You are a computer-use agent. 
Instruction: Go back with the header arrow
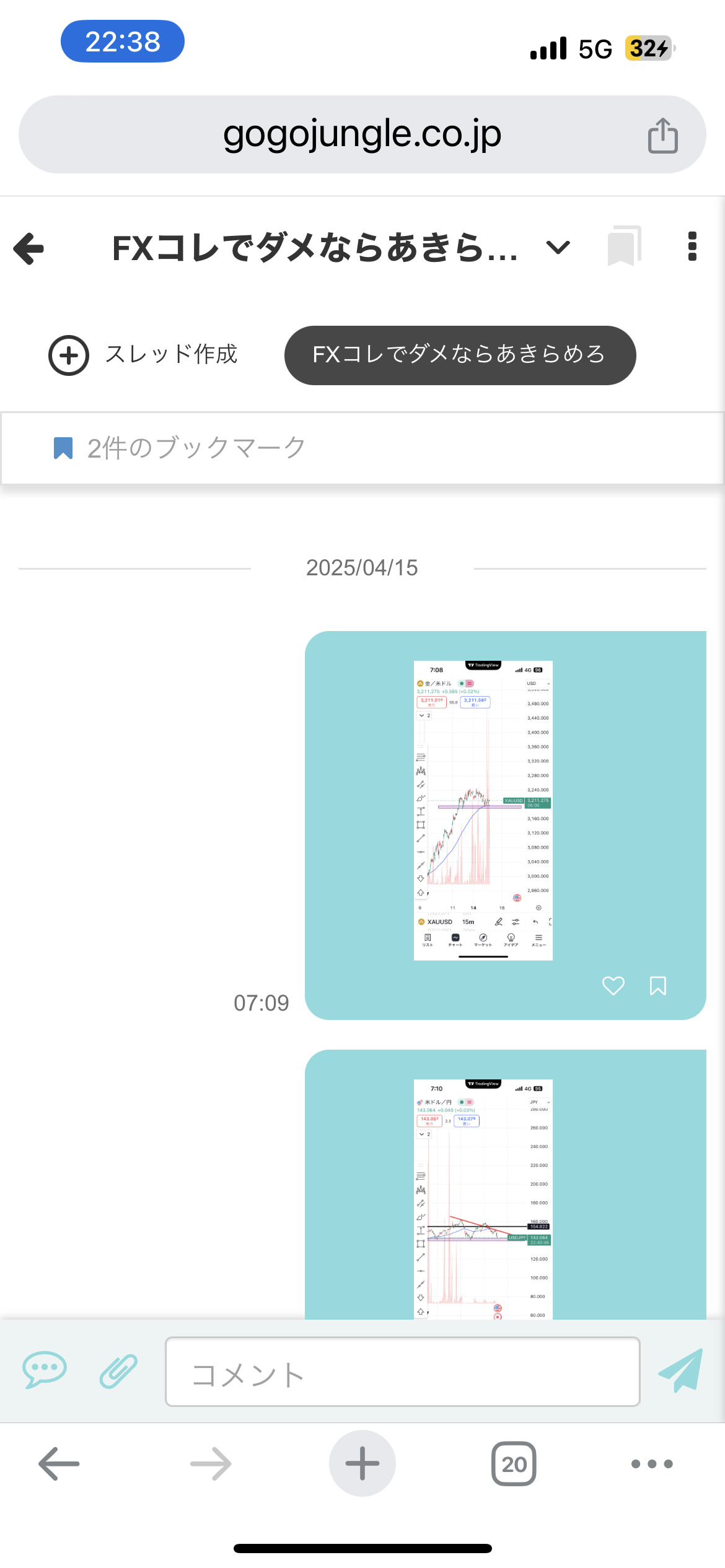pos(29,249)
